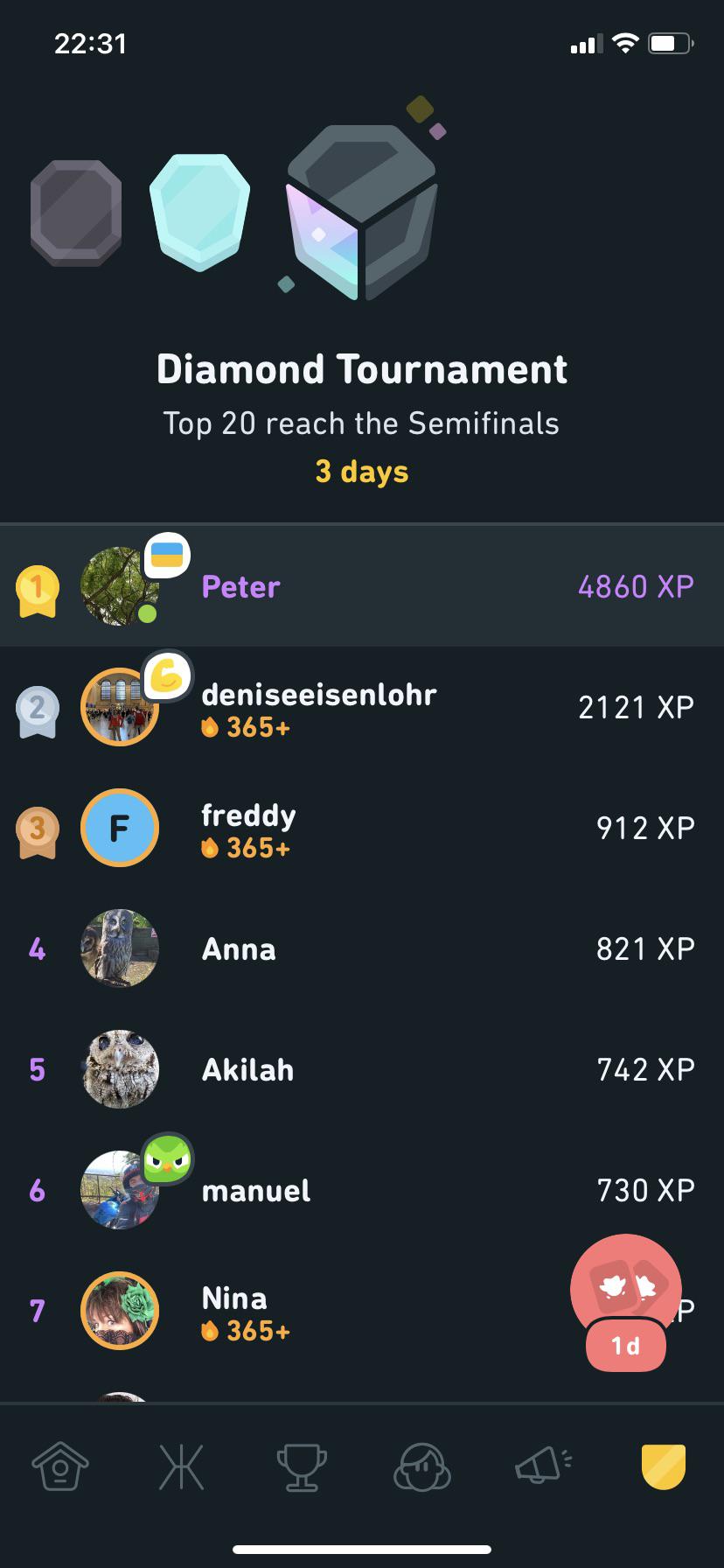Open your Profile via the face icon
The image size is (724, 1568).
click(x=421, y=1469)
